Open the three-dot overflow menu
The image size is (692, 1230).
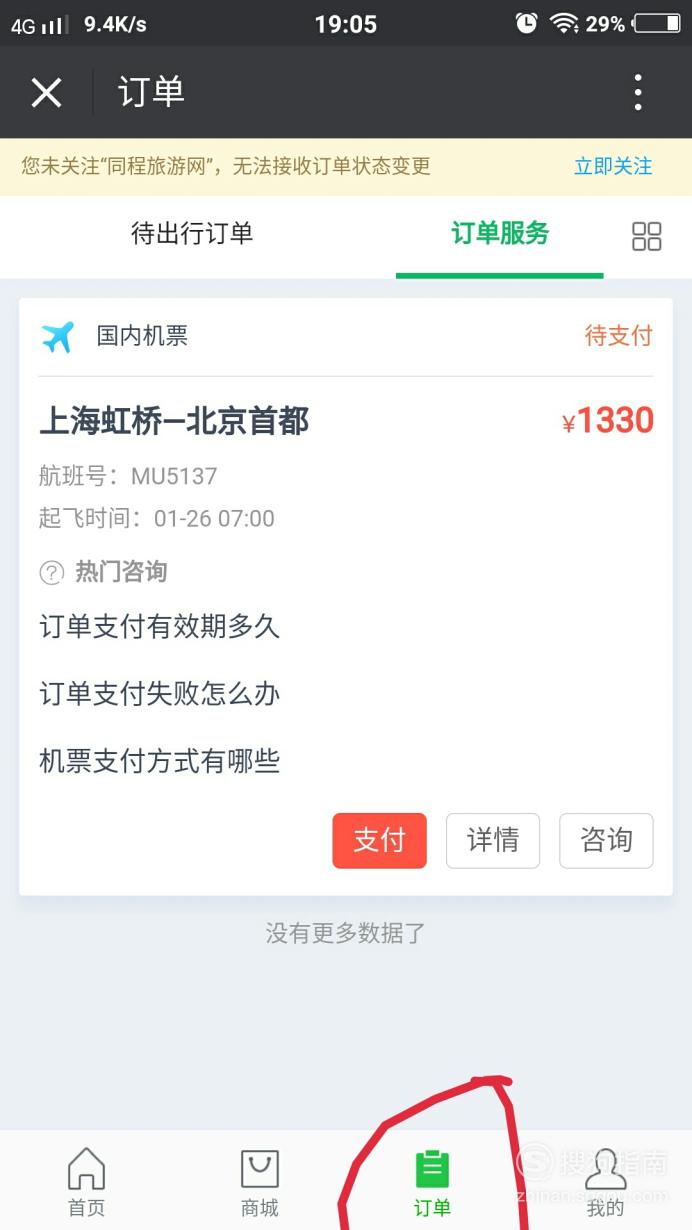point(638,93)
